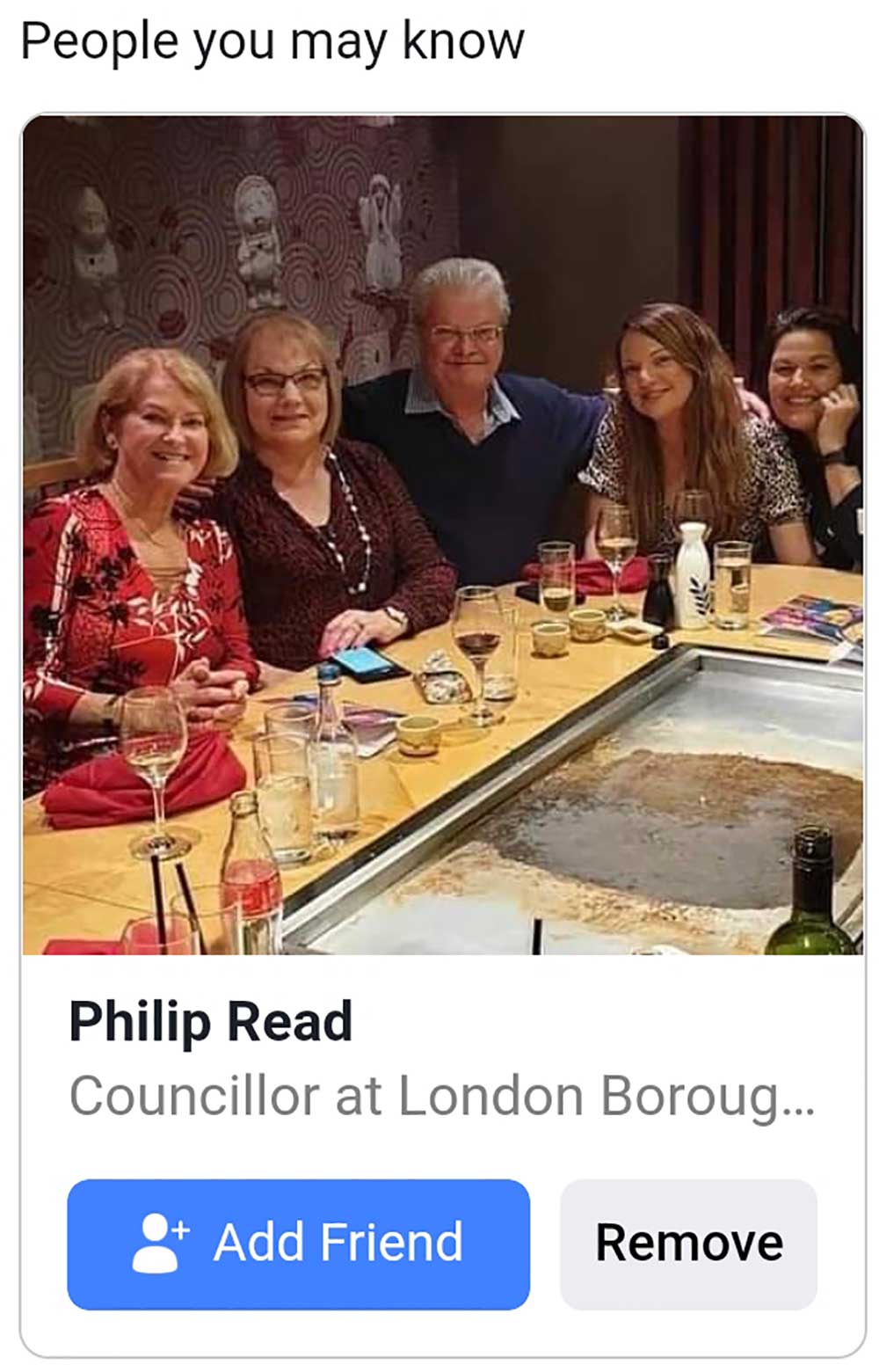Screen dimensions: 879x1372
Task: Add Philip Read as a friend
Action: coord(298,1243)
